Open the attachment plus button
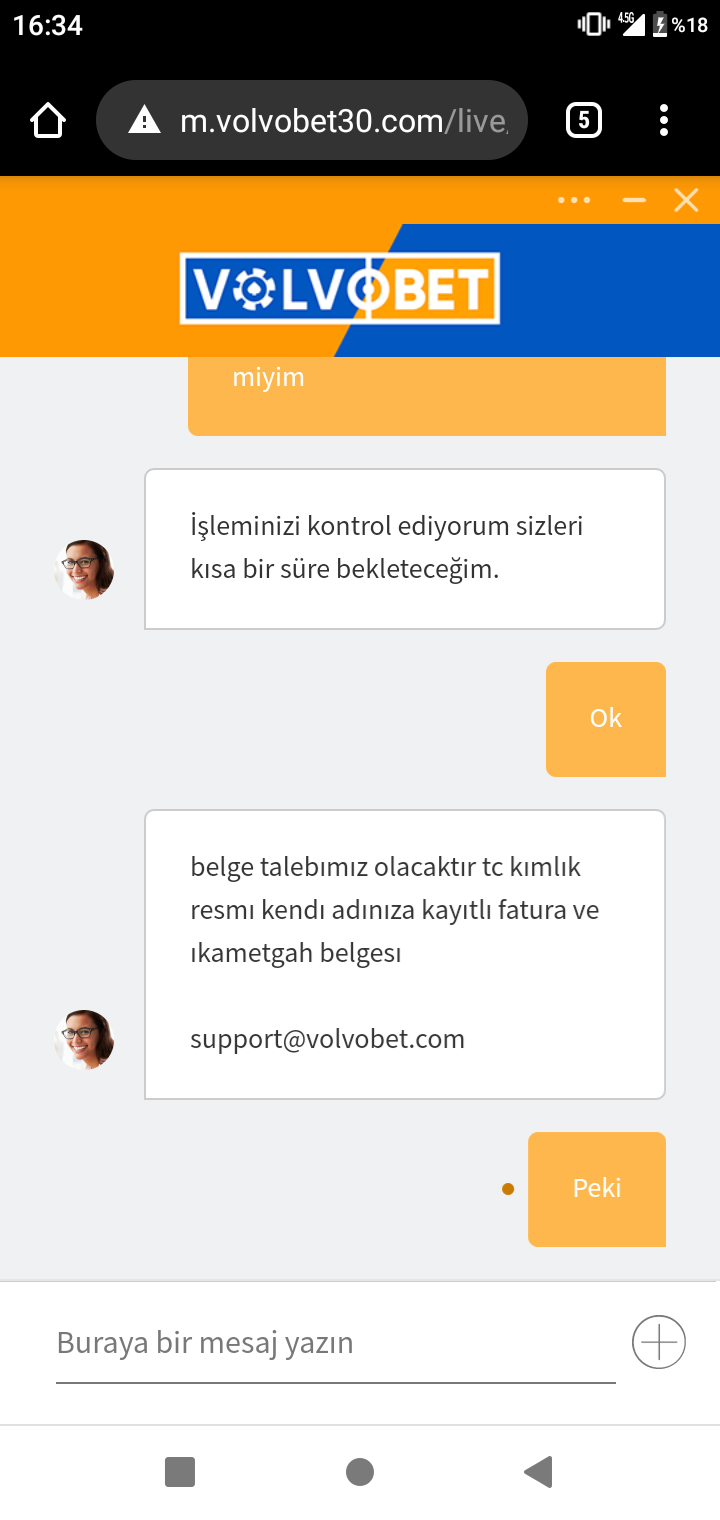 click(659, 1342)
